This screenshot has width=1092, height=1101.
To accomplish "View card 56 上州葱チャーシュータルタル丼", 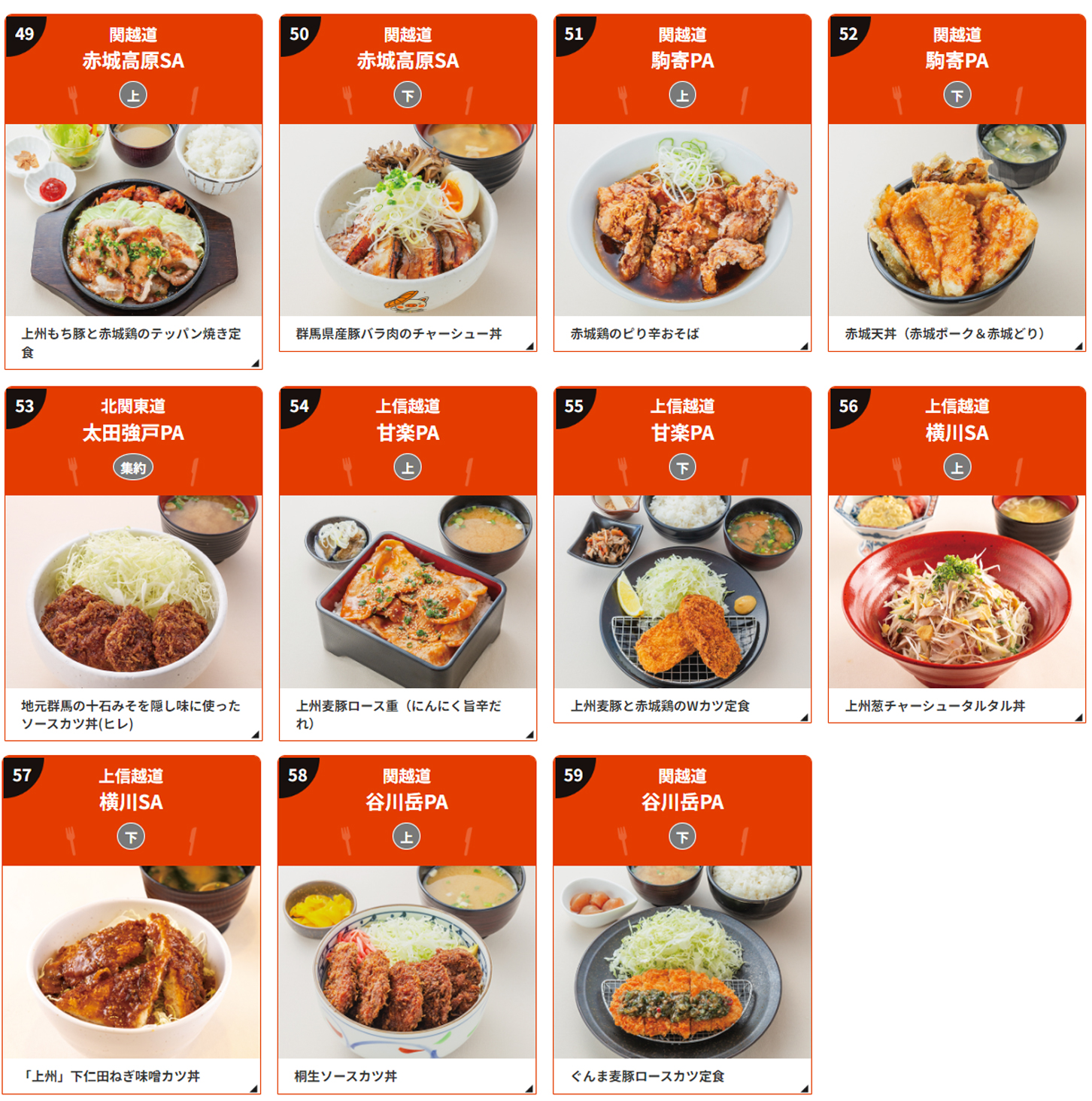I will [x=957, y=591].
